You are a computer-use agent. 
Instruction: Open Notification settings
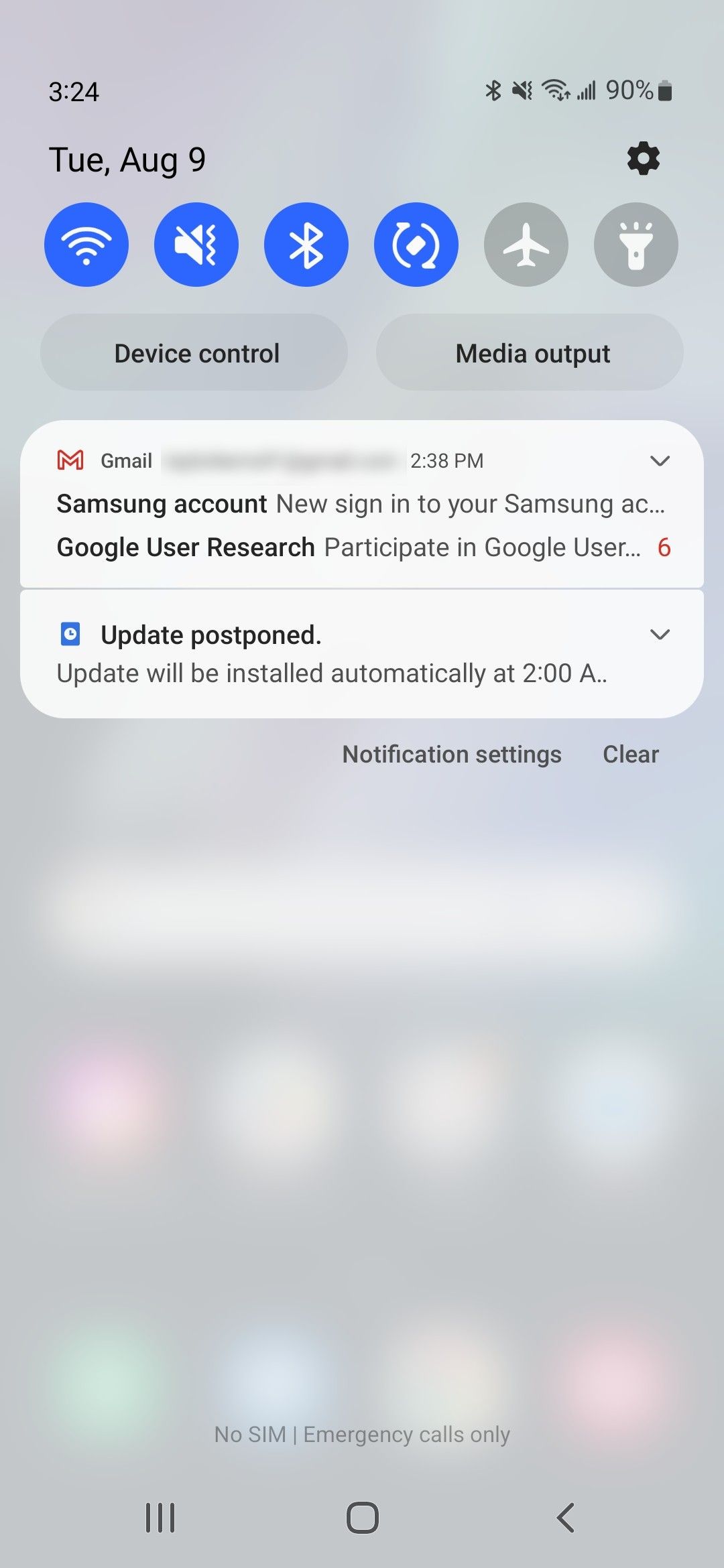coord(452,755)
